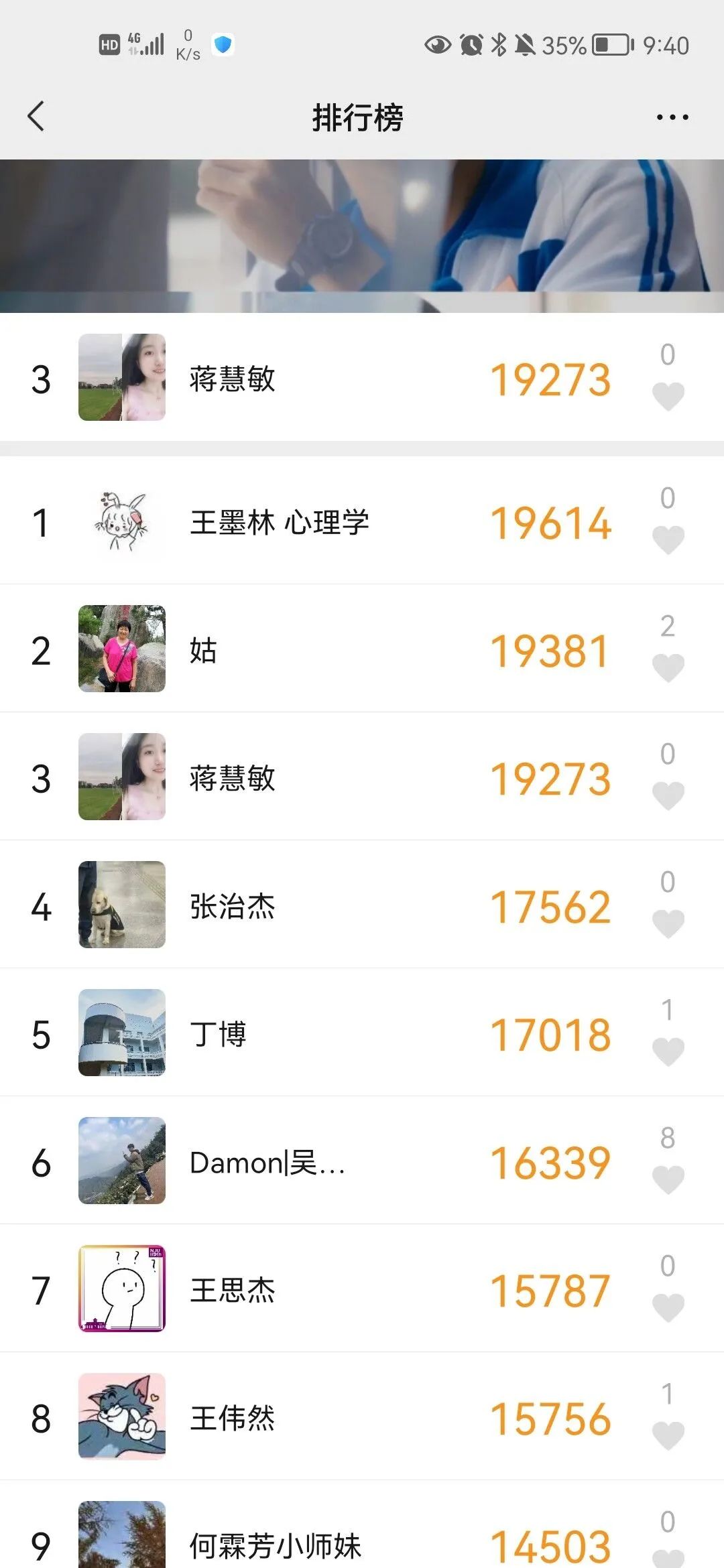Like 王墨林 心理学's step count
The image size is (724, 1568).
[x=668, y=539]
